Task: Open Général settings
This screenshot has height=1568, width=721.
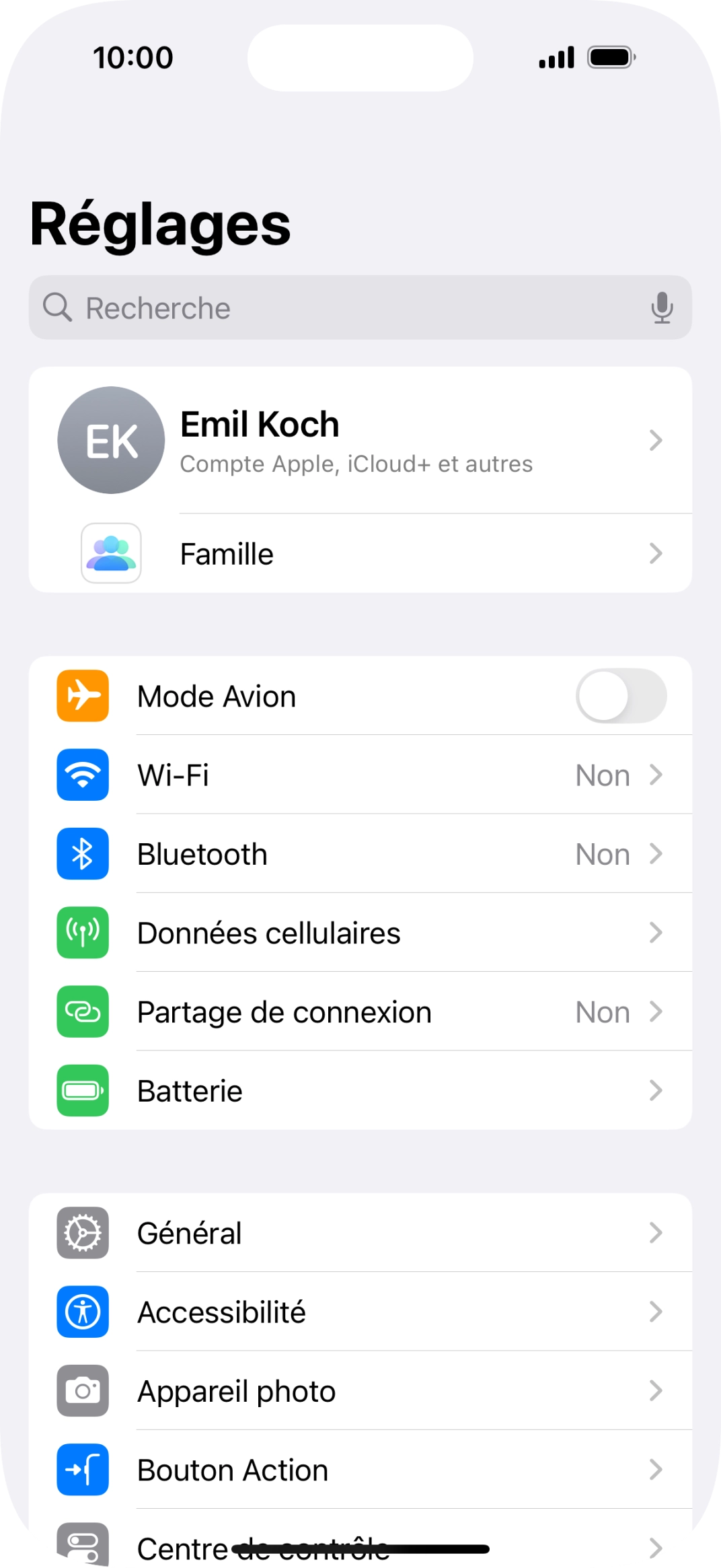Action: tap(360, 1233)
